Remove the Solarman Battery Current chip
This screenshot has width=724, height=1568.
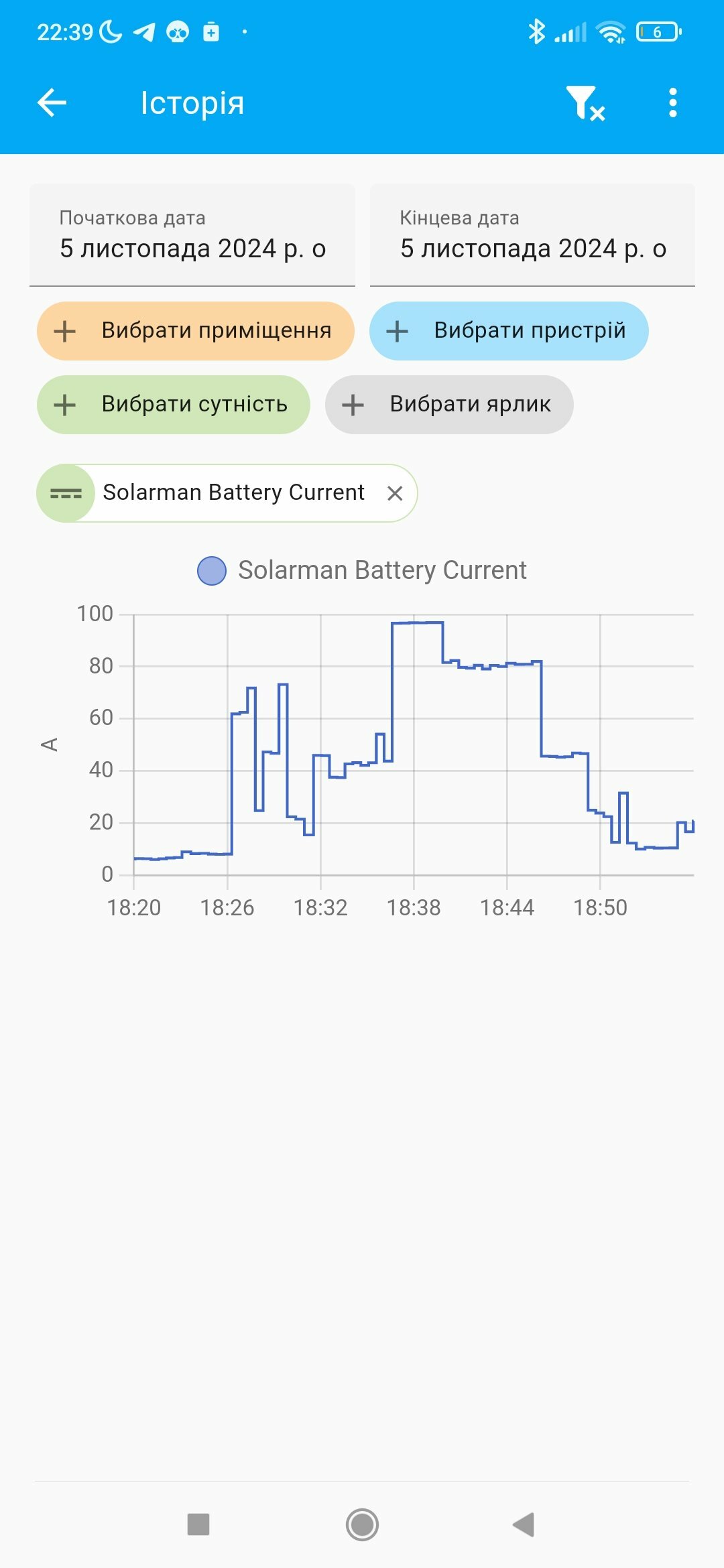point(395,494)
